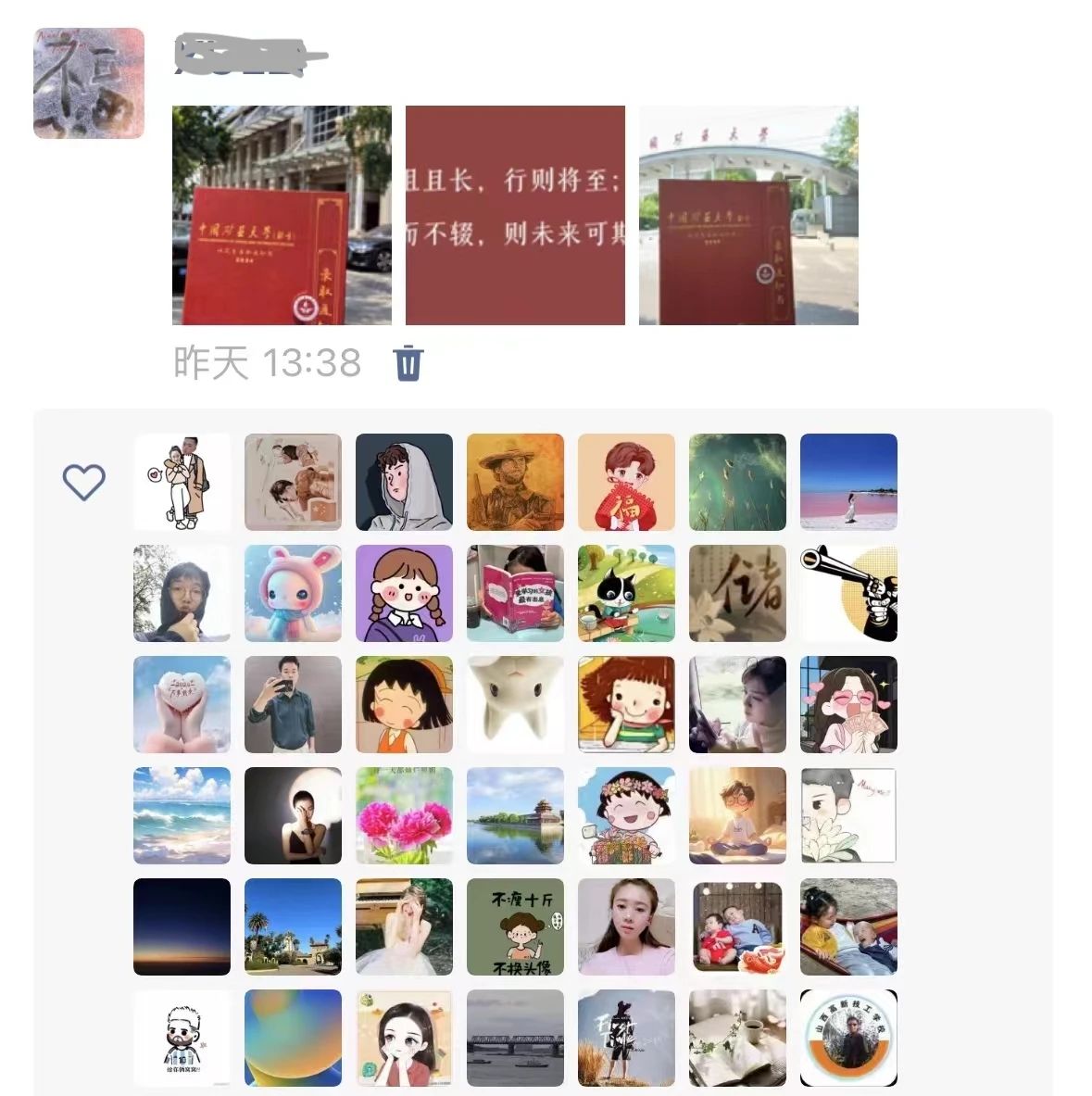Open the middle red quote image
Image resolution: width=1092 pixels, height=1096 pixels.
coord(515,215)
